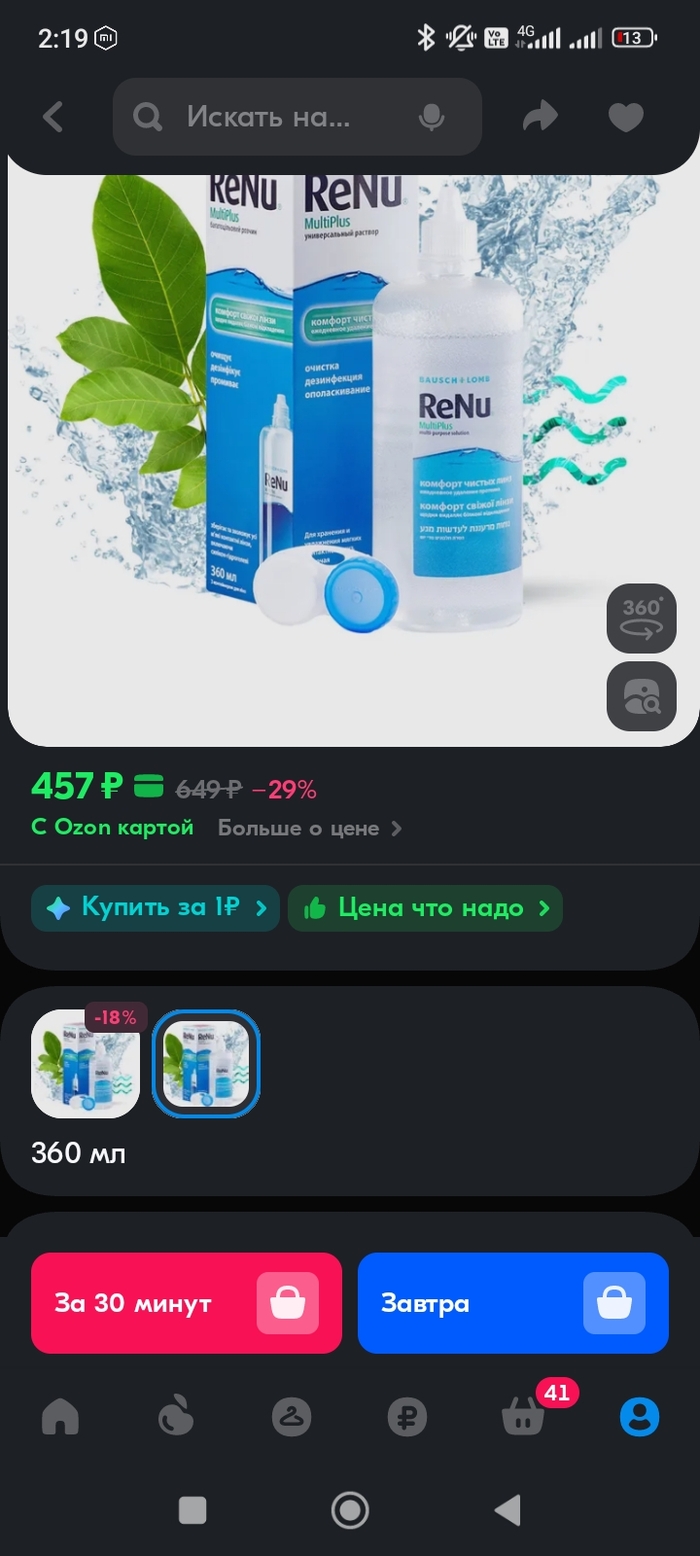Viewport: 700px width, 1556px height.
Task: Open the clothing hanger tab
Action: [x=292, y=1416]
